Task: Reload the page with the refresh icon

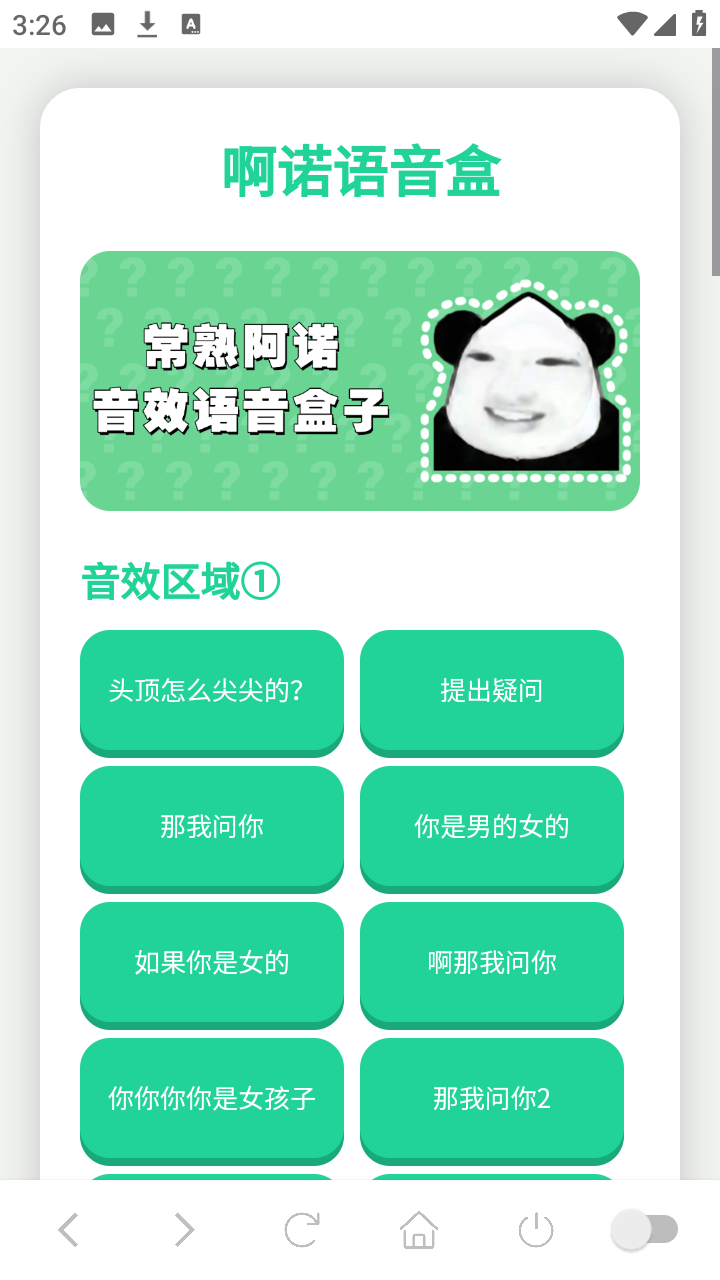Action: (302, 1229)
